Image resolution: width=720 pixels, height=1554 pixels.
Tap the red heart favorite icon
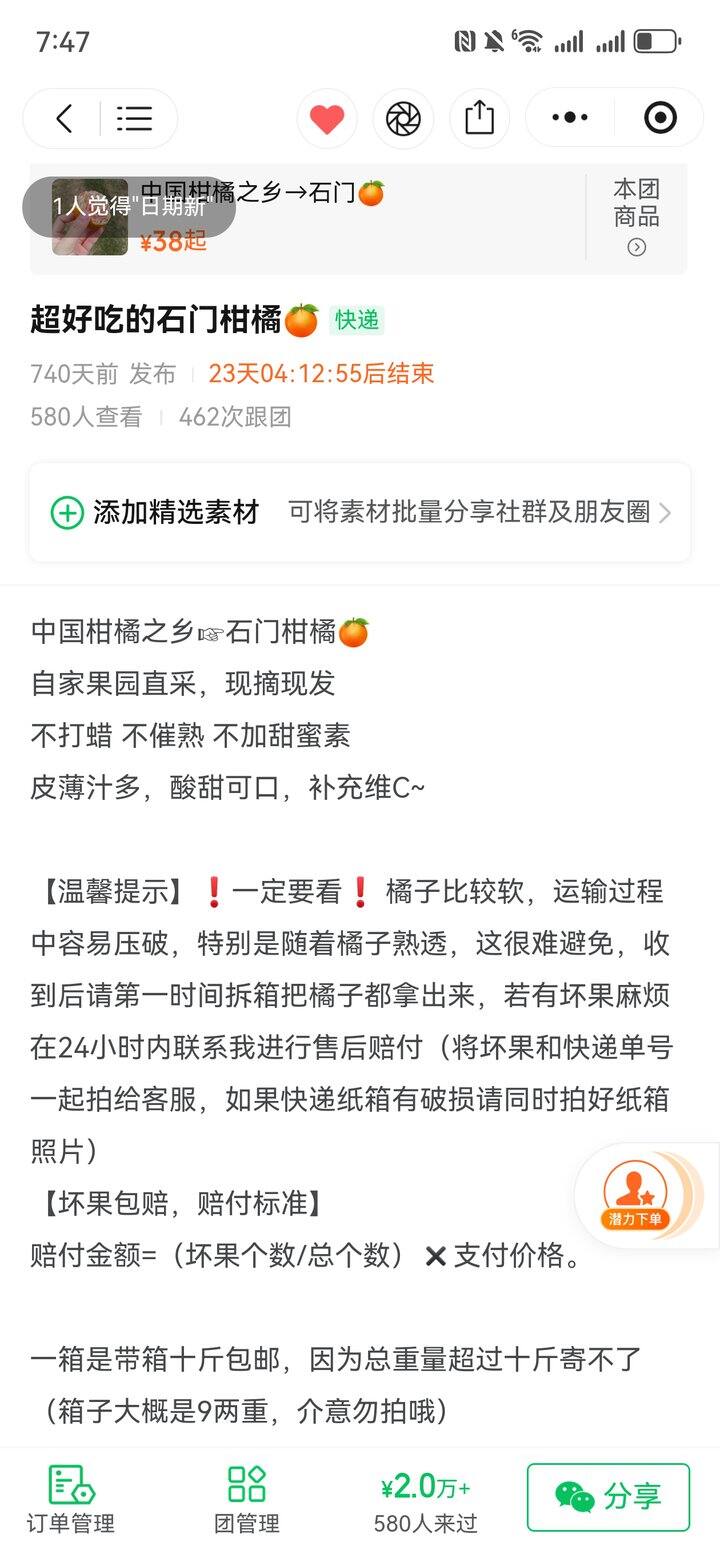pyautogui.click(x=327, y=119)
